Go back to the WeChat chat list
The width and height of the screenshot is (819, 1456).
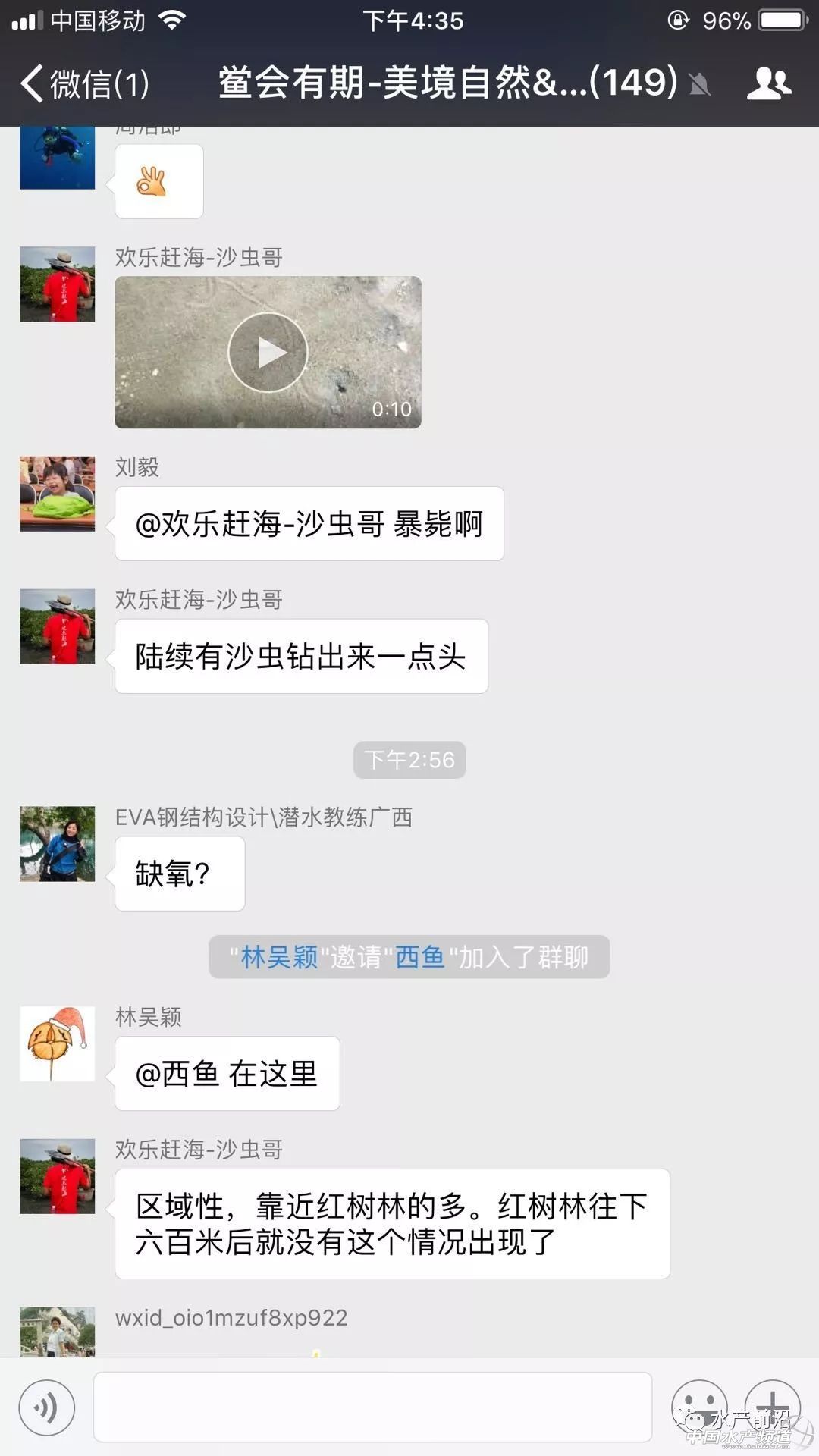pyautogui.click(x=83, y=83)
